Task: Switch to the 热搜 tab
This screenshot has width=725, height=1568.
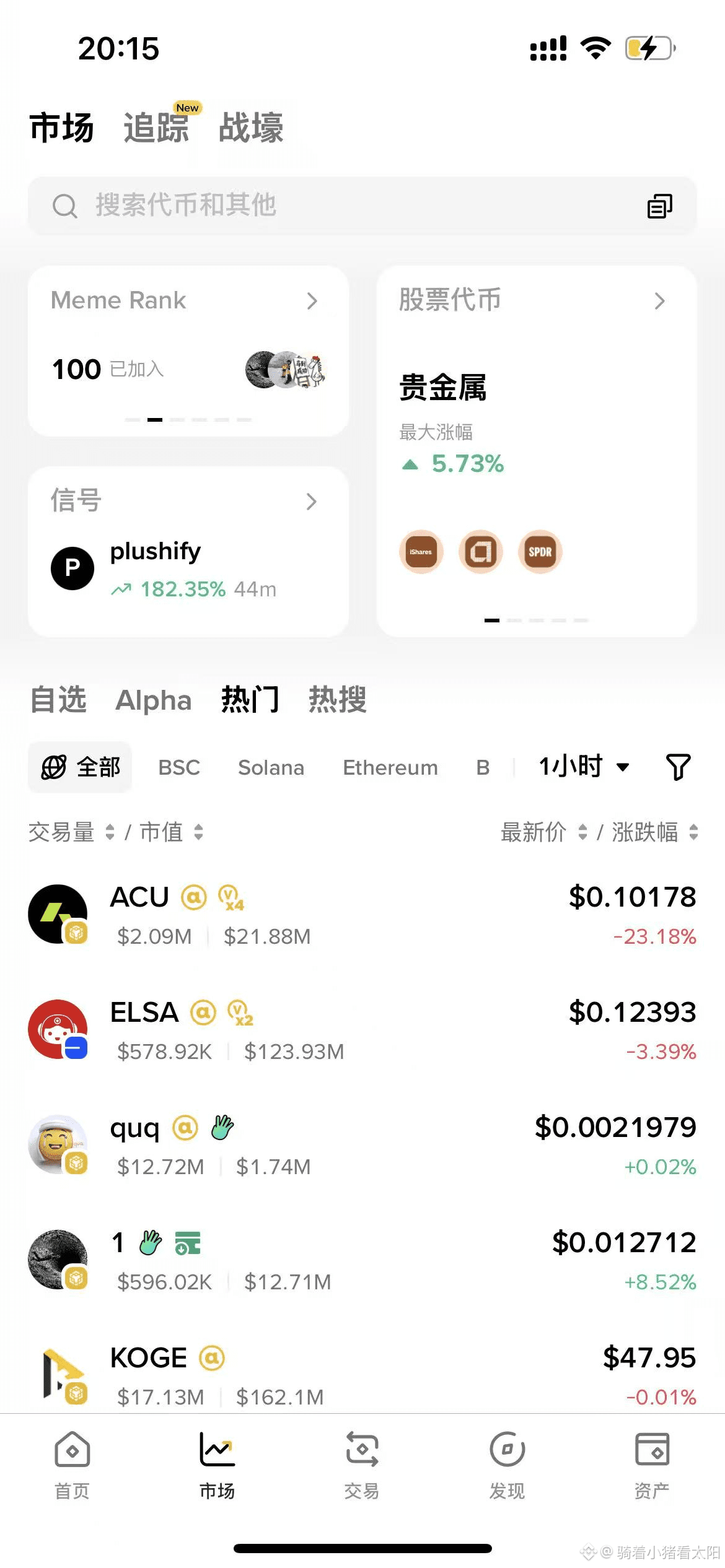Action: pyautogui.click(x=337, y=700)
